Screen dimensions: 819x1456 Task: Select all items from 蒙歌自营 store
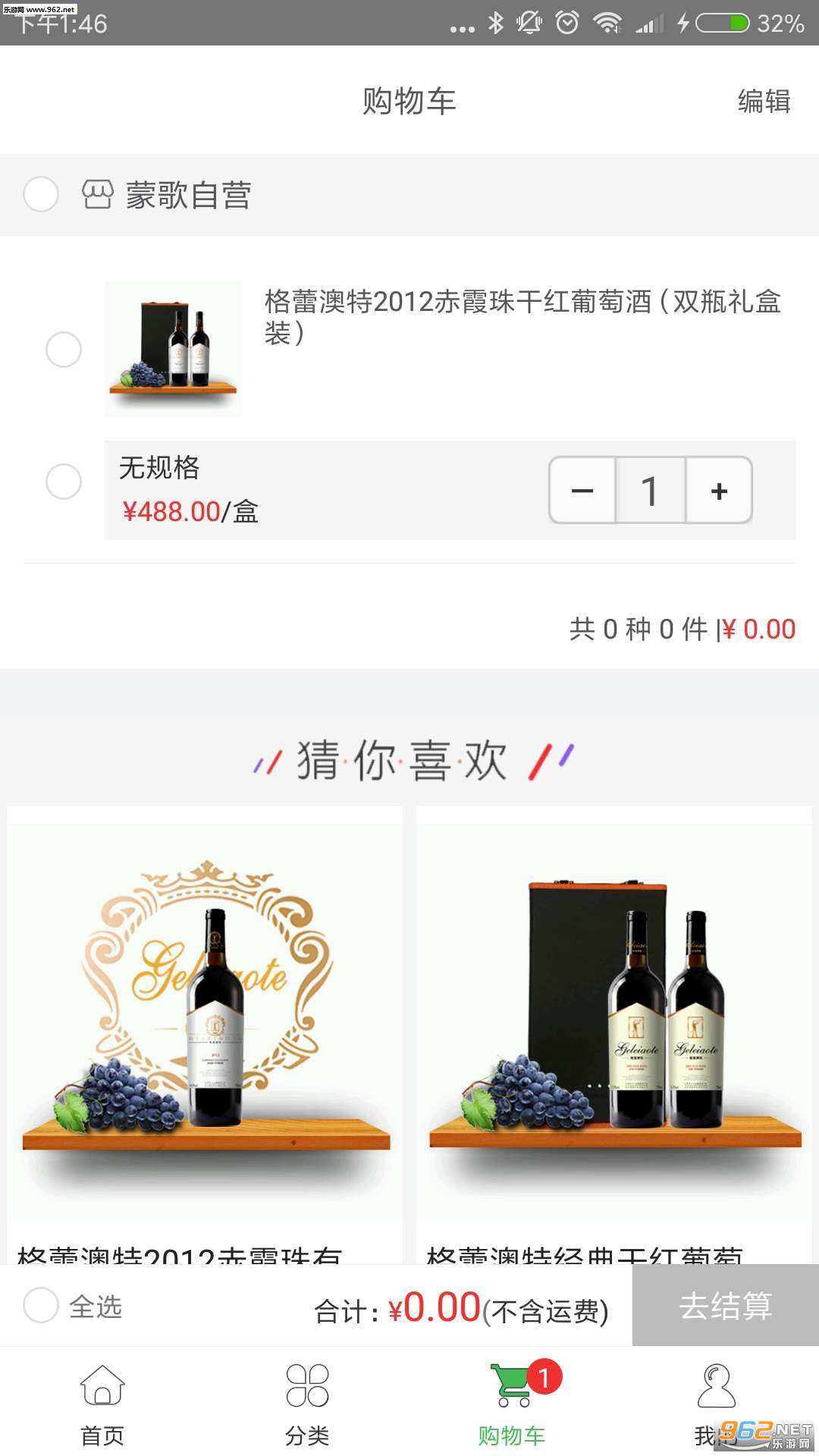pyautogui.click(x=41, y=195)
